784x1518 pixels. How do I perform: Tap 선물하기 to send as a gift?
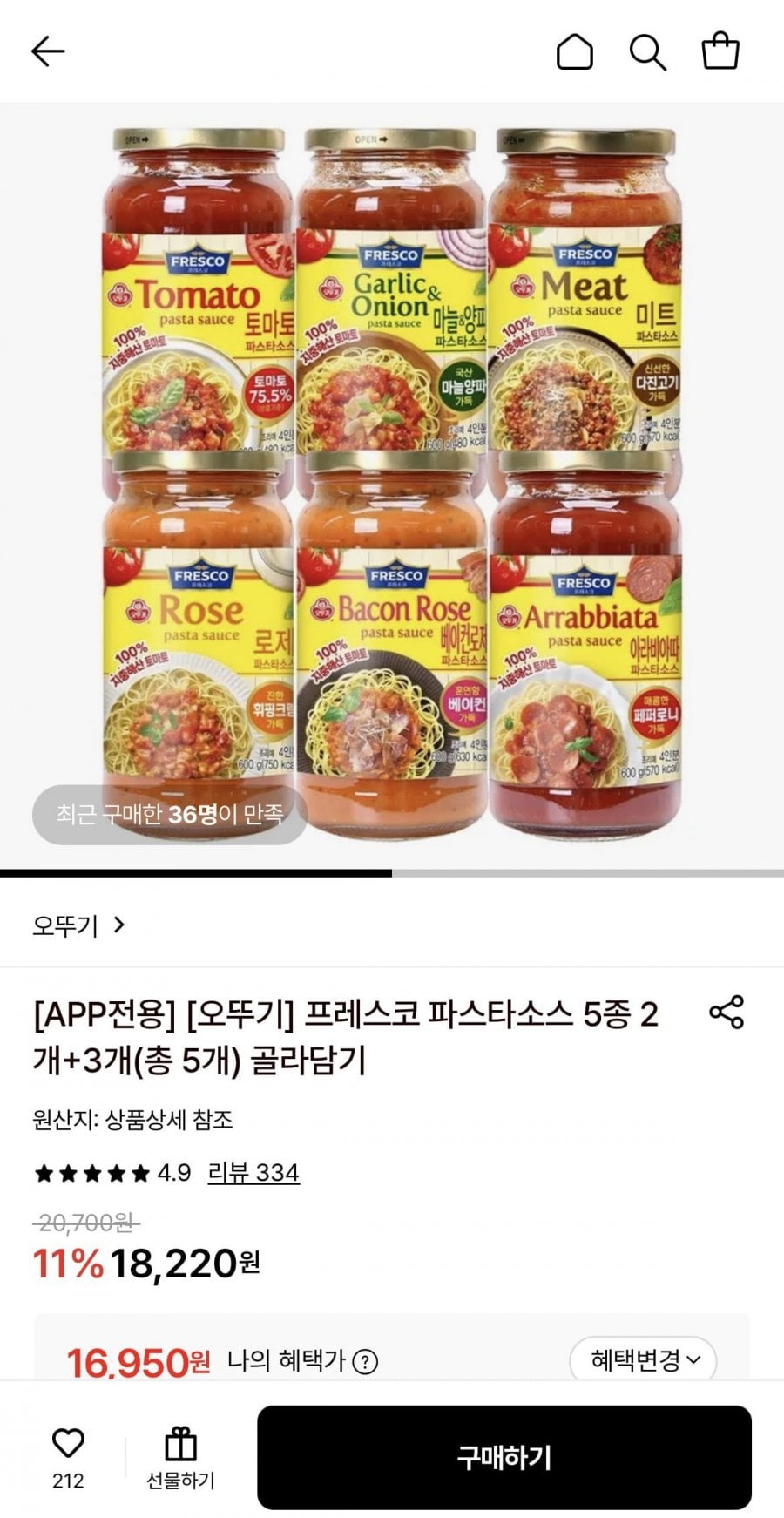(180, 1457)
